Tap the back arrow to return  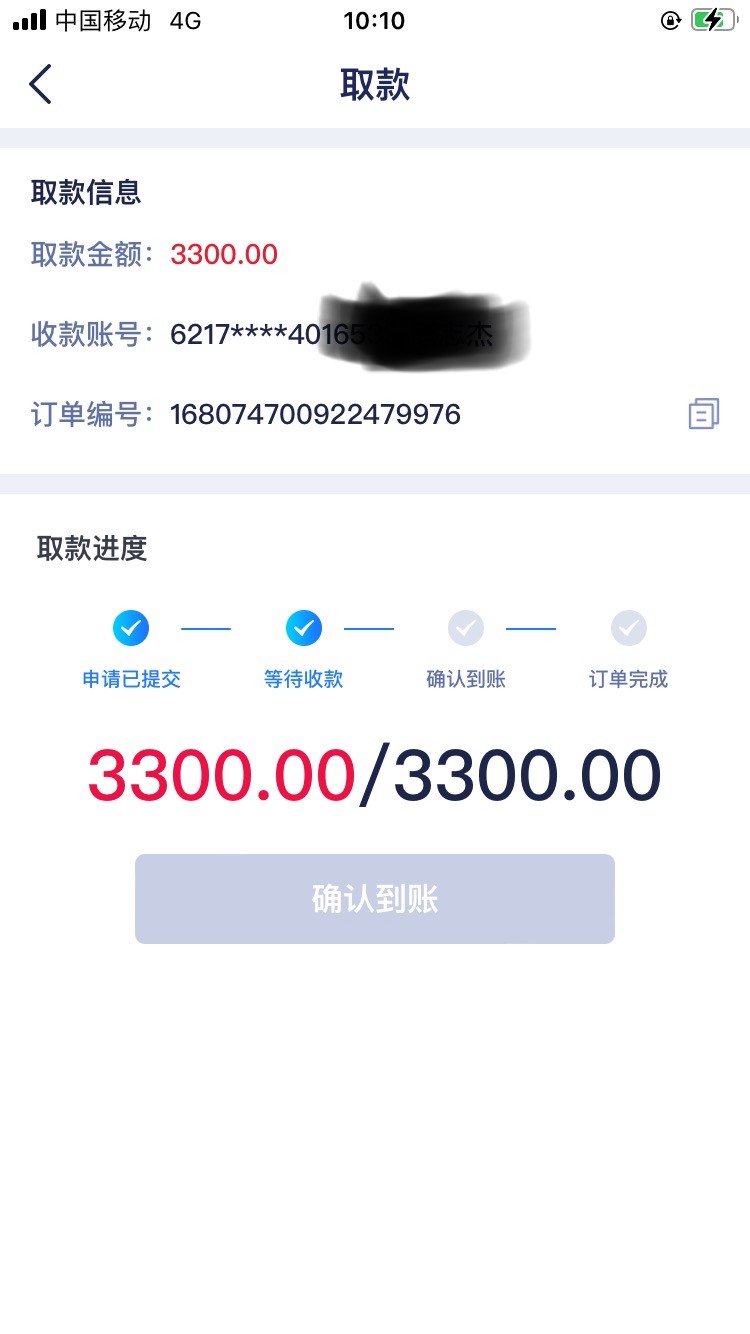coord(40,85)
